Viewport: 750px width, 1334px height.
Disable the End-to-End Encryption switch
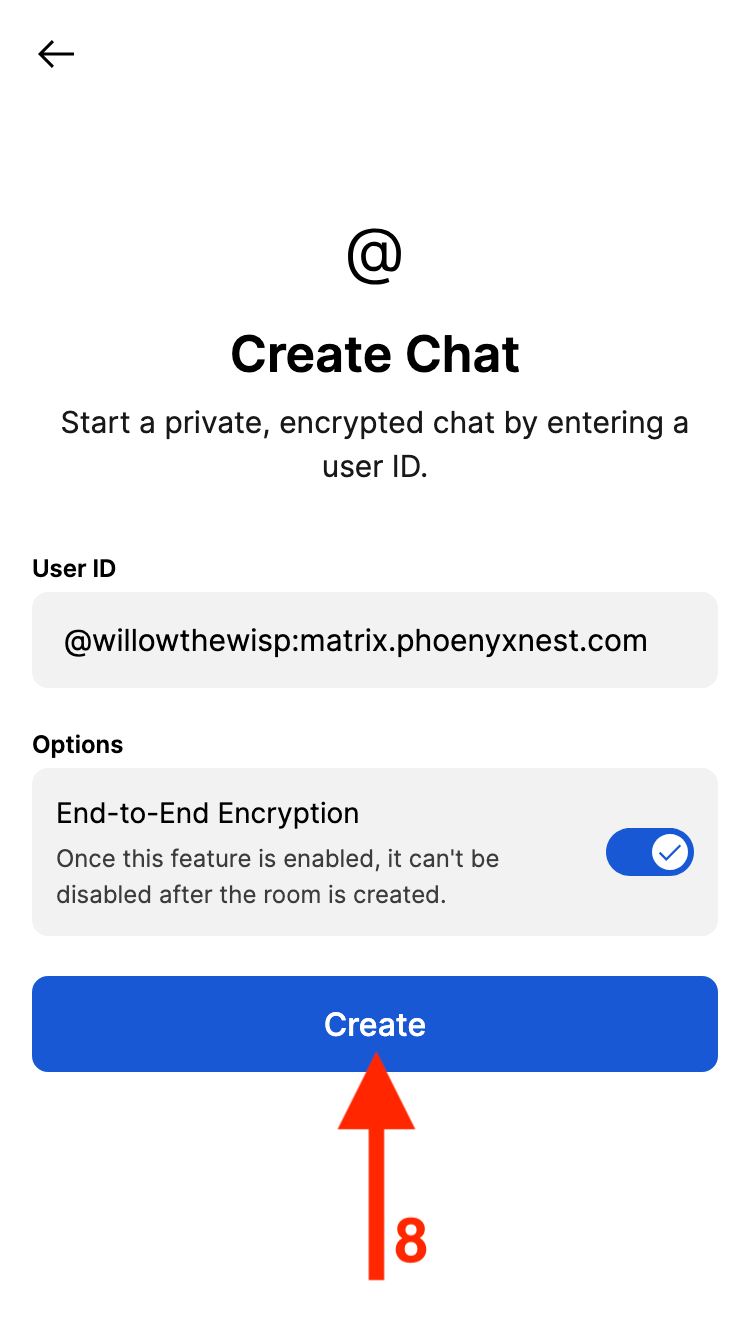[x=649, y=852]
